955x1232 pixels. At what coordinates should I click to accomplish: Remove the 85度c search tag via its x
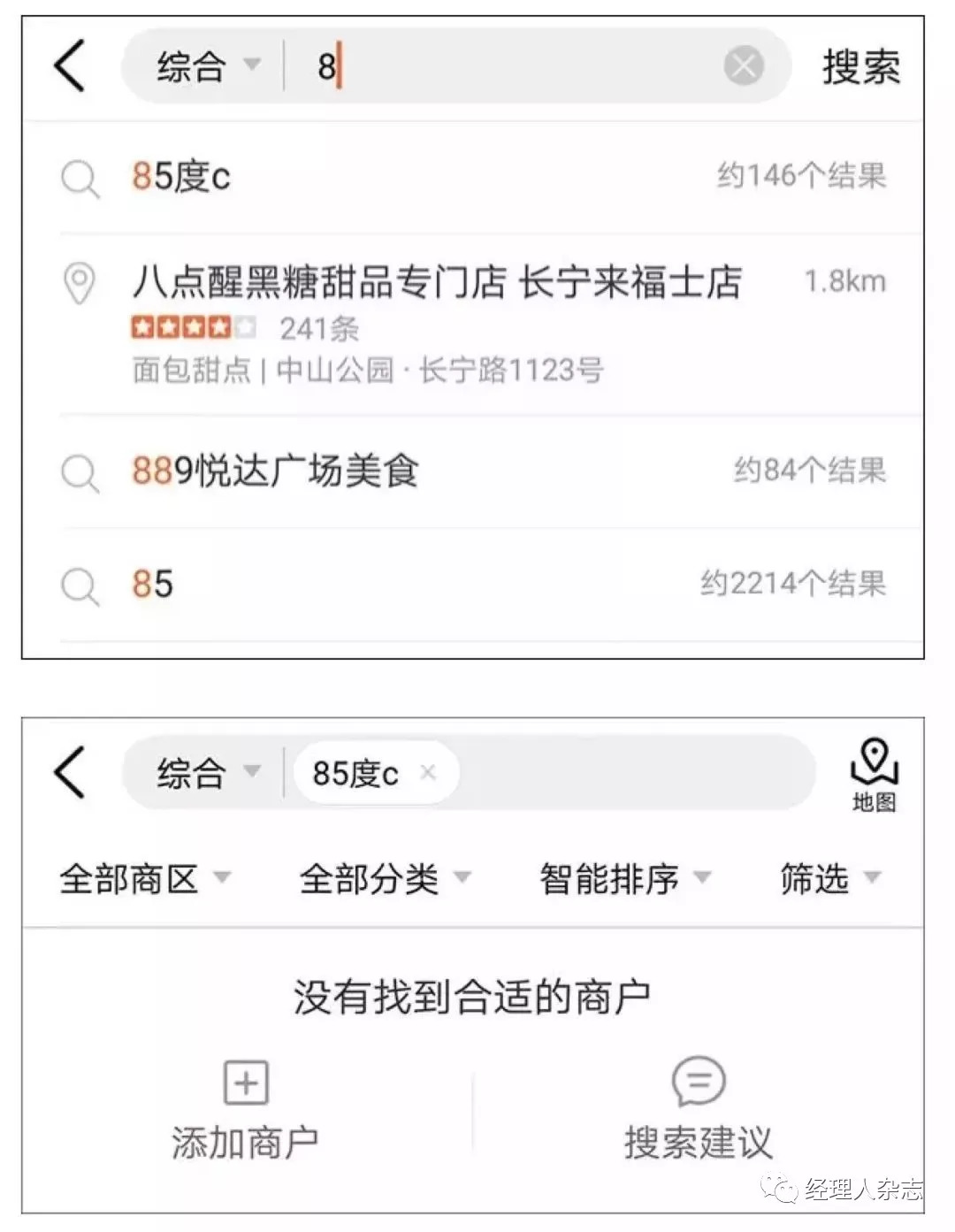[x=428, y=772]
